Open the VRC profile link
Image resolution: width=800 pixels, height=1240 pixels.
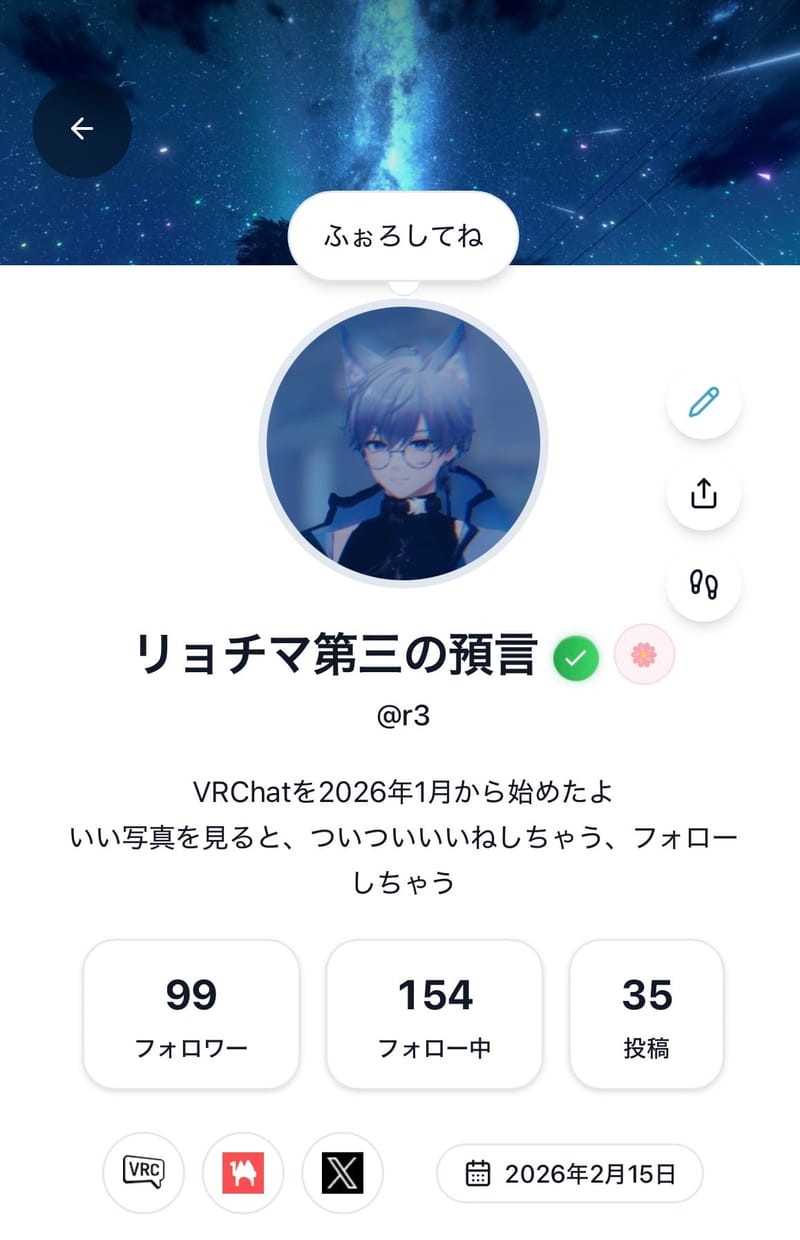point(143,1173)
